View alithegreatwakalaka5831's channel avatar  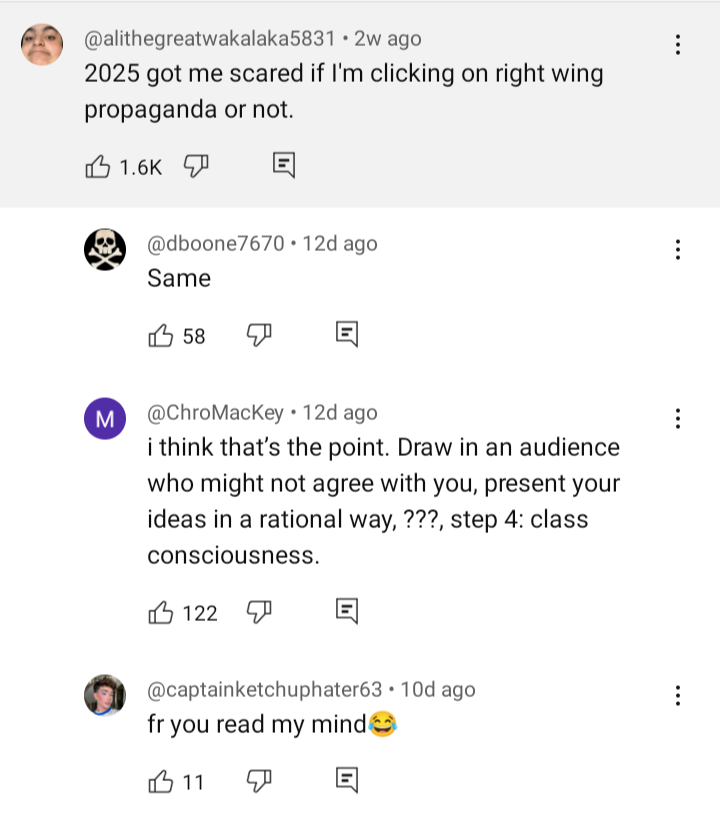pyautogui.click(x=42, y=44)
